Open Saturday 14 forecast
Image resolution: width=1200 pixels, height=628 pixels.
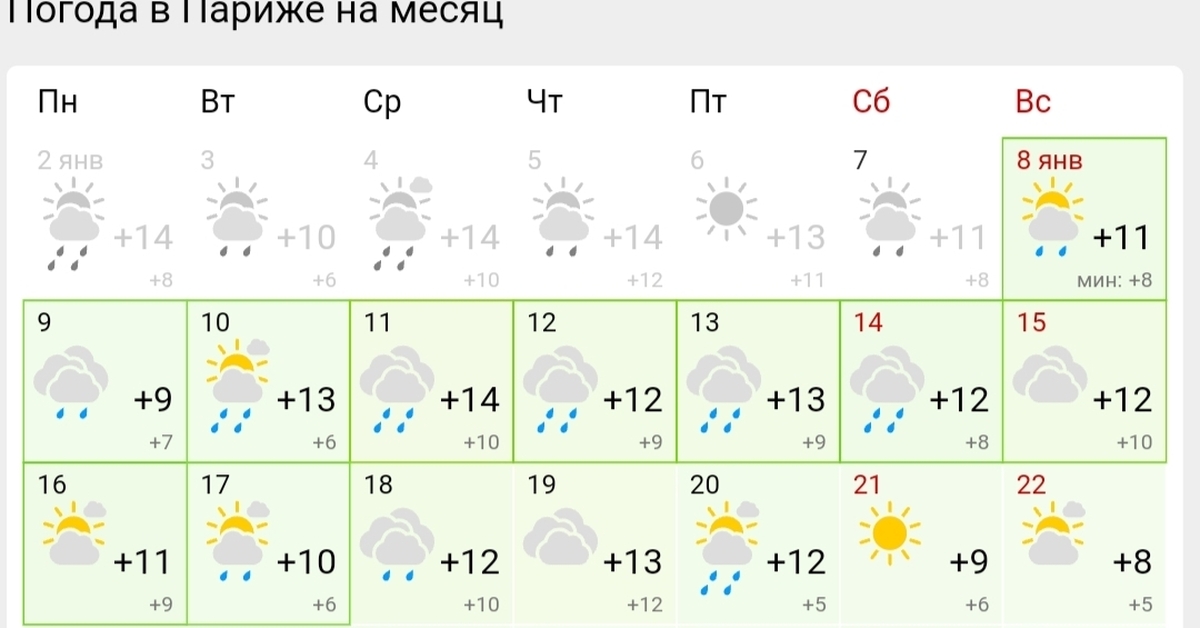tap(920, 380)
